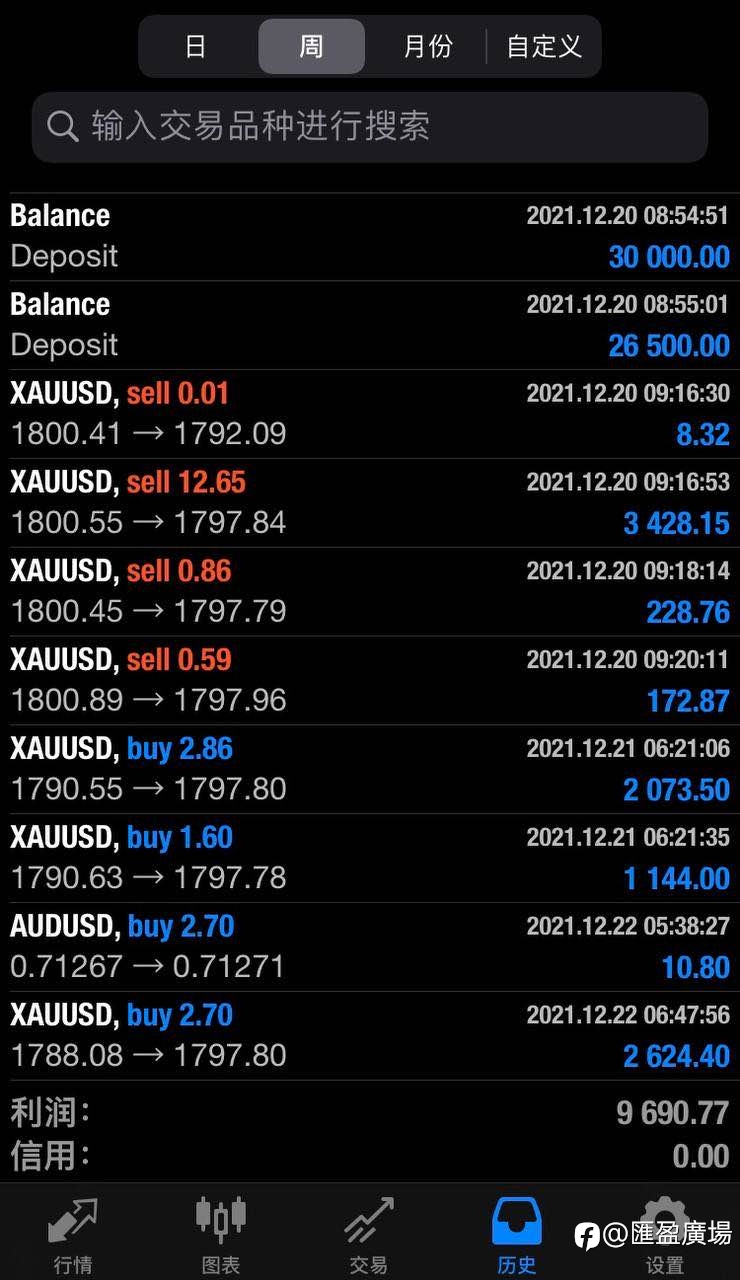740x1280 pixels.
Task: Open the 自定义 custom period filter
Action: [x=544, y=46]
